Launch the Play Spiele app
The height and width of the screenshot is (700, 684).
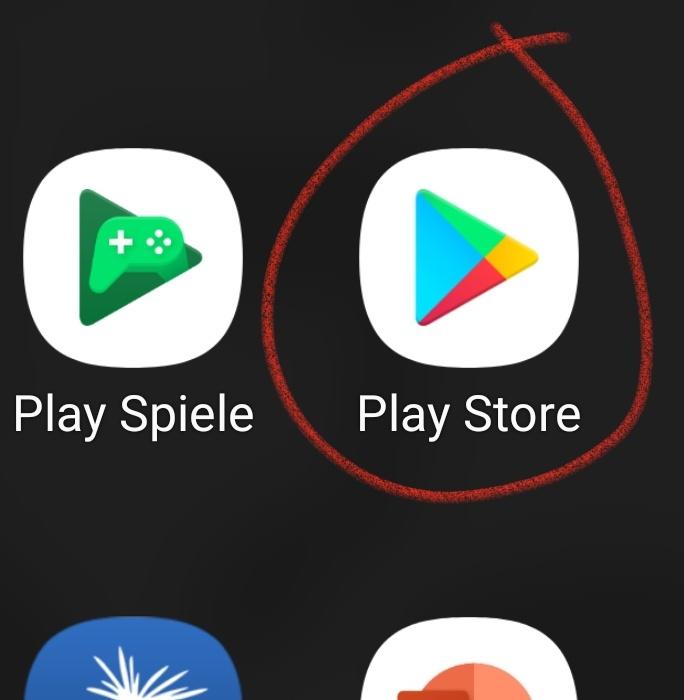tap(133, 259)
